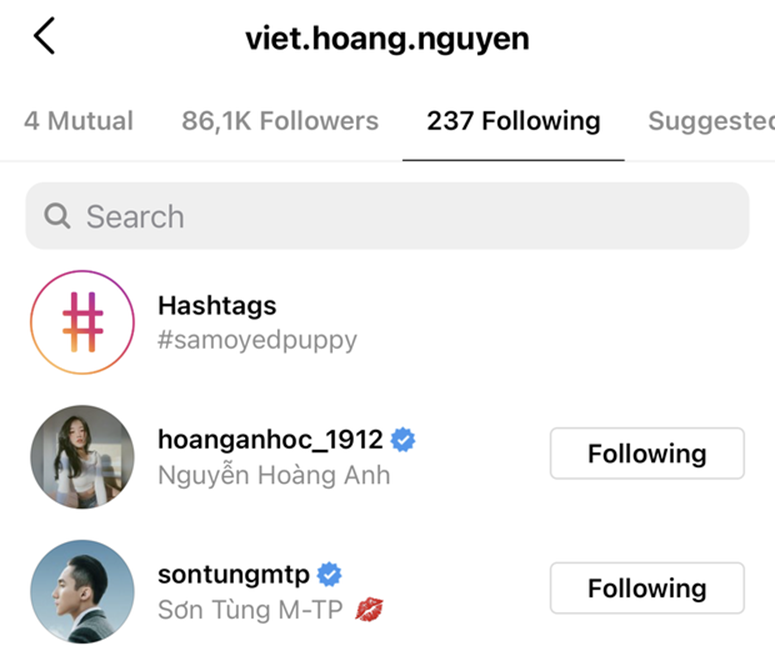
Task: Tap Following button beside sontungmtp
Action: point(647,588)
